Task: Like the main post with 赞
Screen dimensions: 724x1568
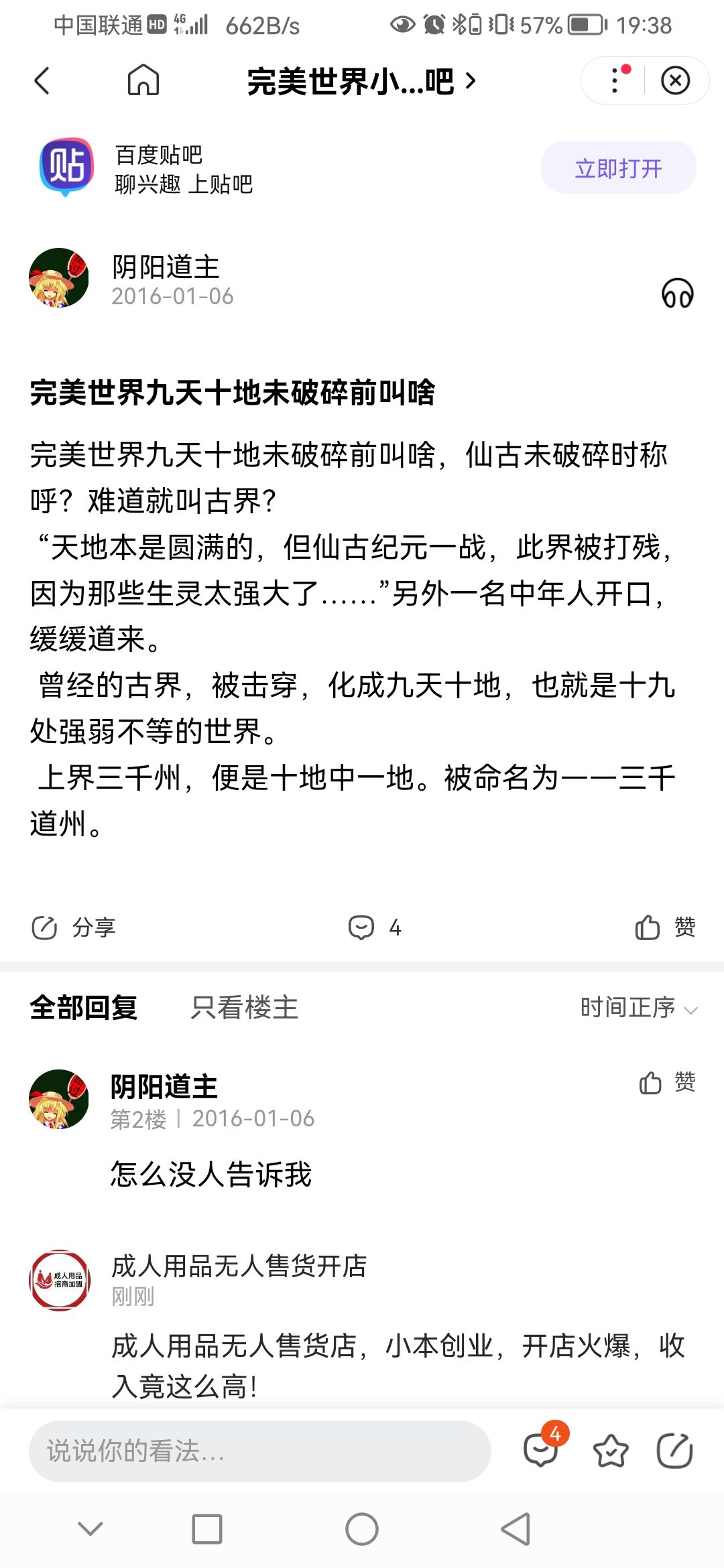Action: click(665, 927)
